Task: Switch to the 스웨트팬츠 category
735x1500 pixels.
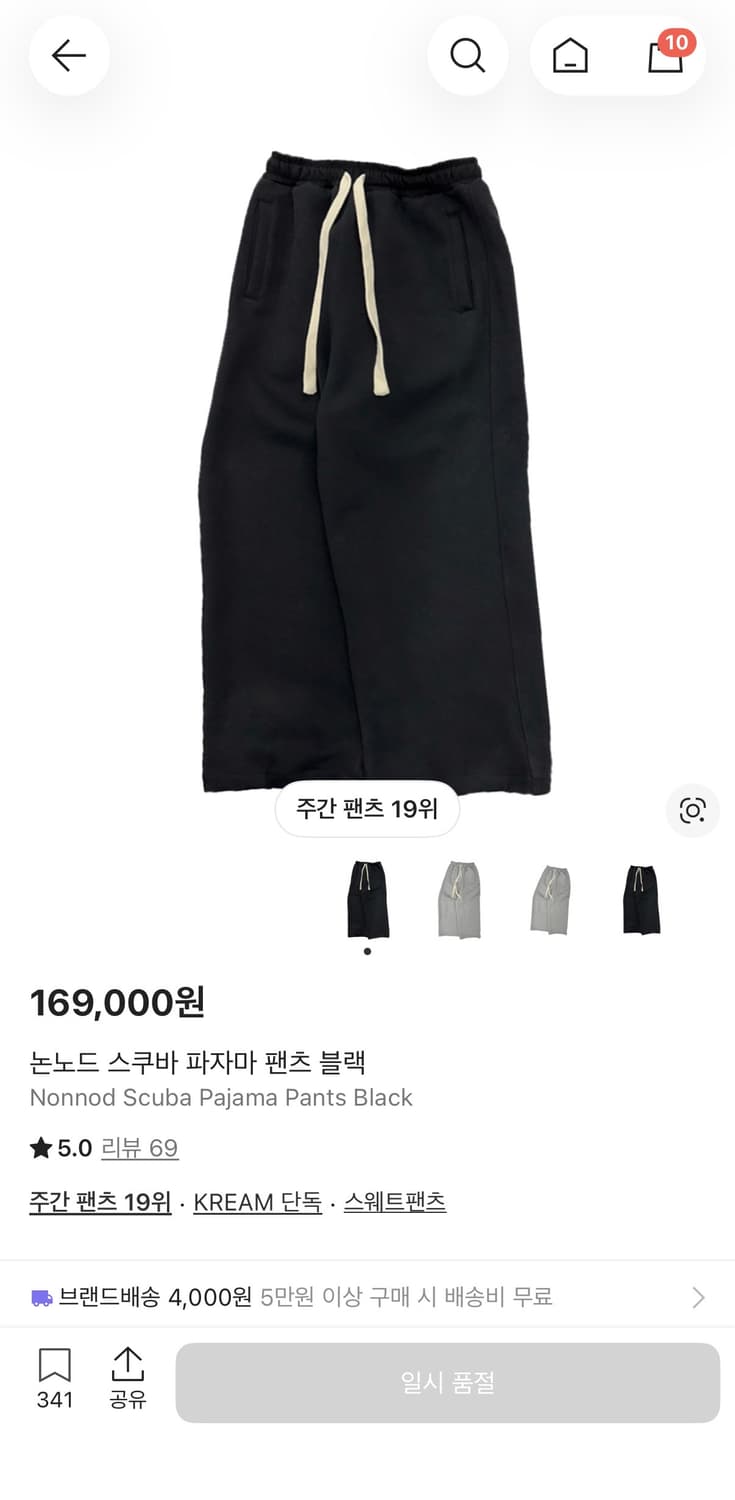Action: pyautogui.click(x=394, y=1201)
